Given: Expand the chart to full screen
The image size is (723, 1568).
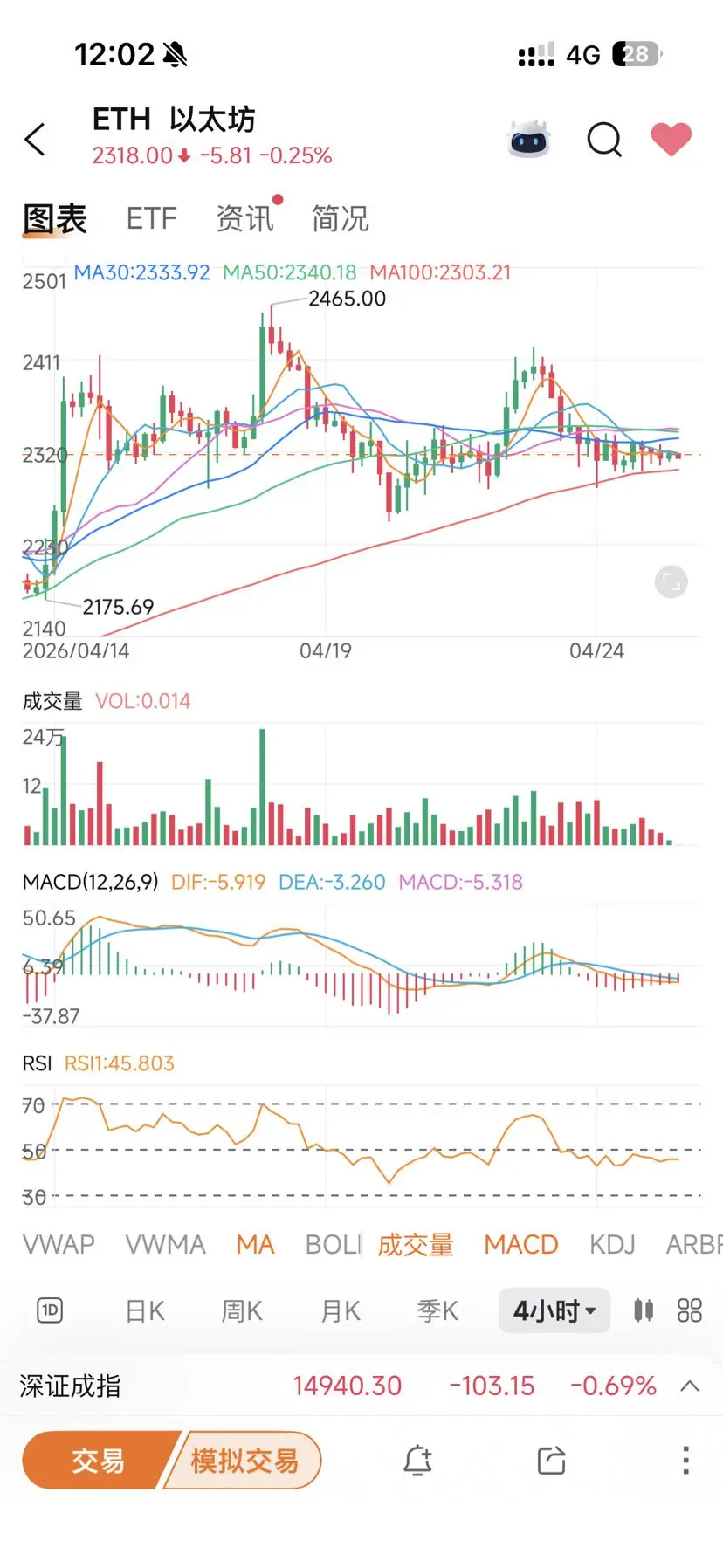Looking at the screenshot, I should click(671, 581).
